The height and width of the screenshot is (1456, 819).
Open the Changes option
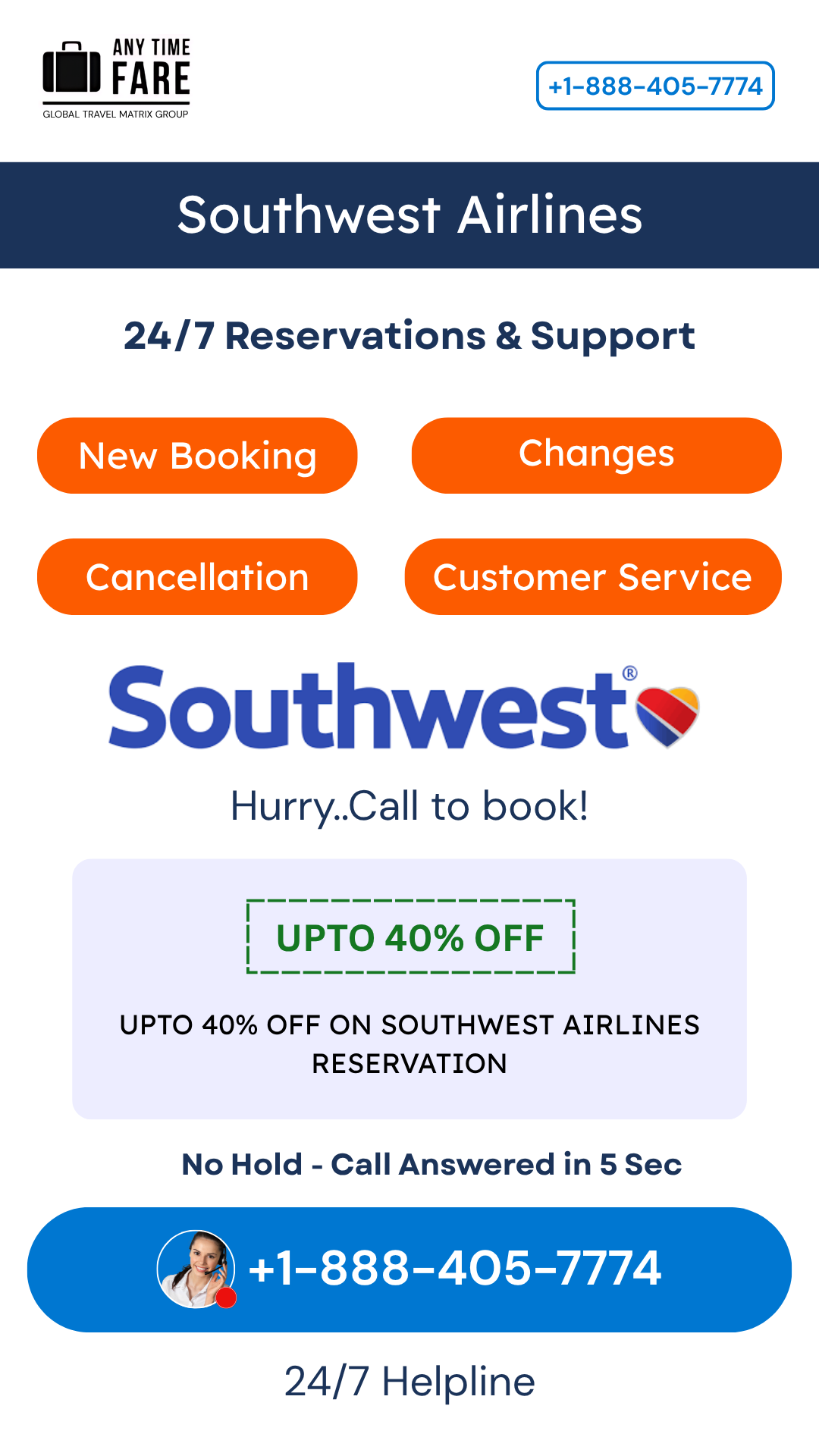coord(596,456)
